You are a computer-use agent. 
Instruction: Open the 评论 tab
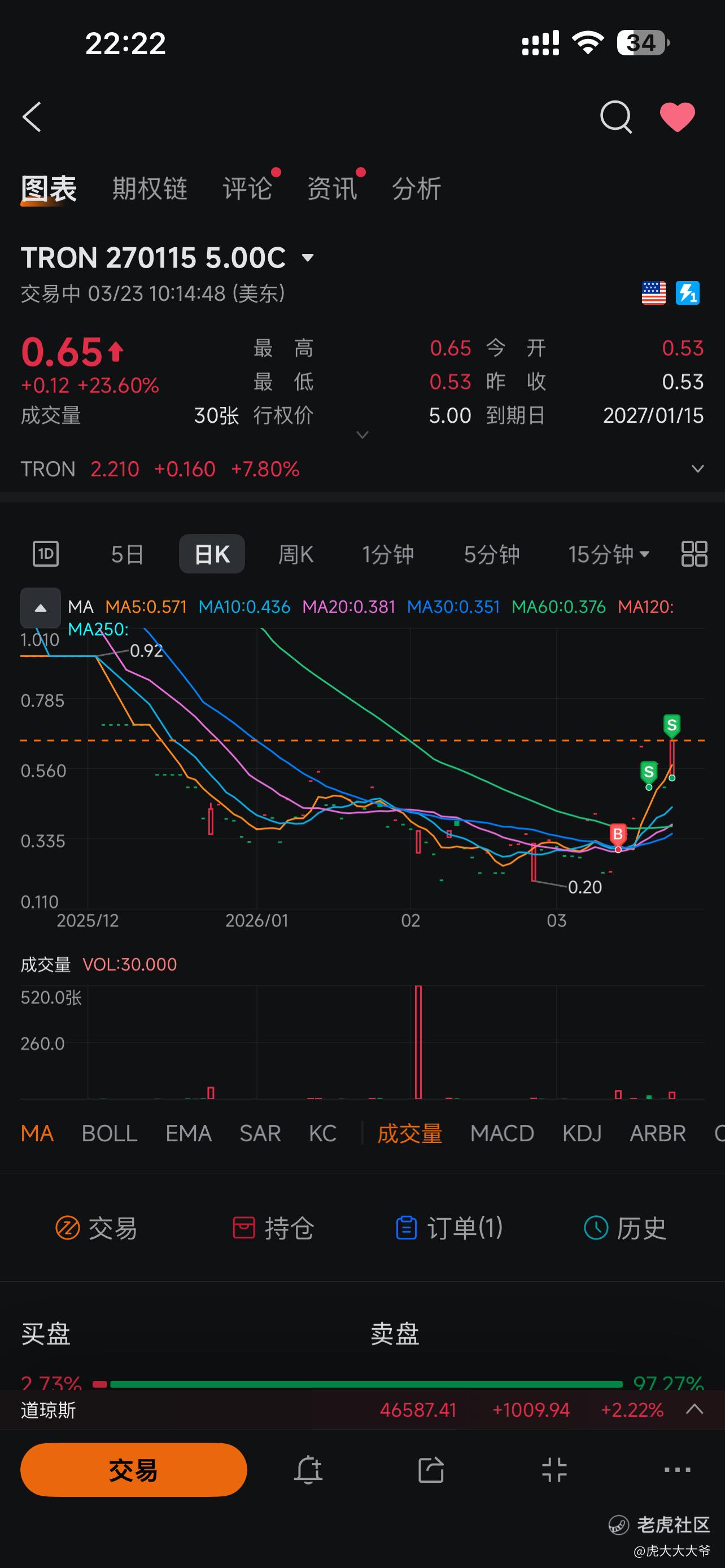247,189
